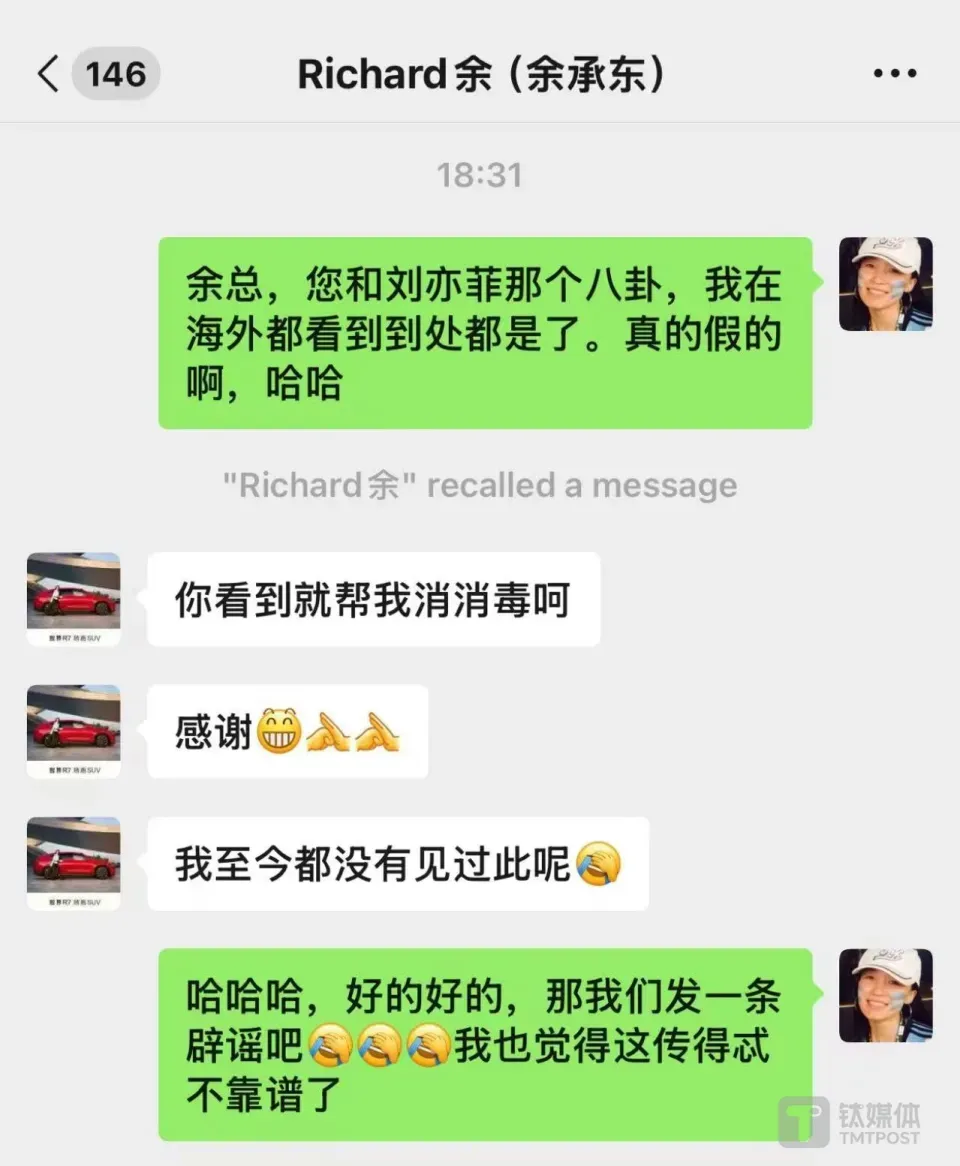Viewport: 960px width, 1166px height.
Task: Click the 'Richard余 recalled a message' notice
Action: (480, 486)
